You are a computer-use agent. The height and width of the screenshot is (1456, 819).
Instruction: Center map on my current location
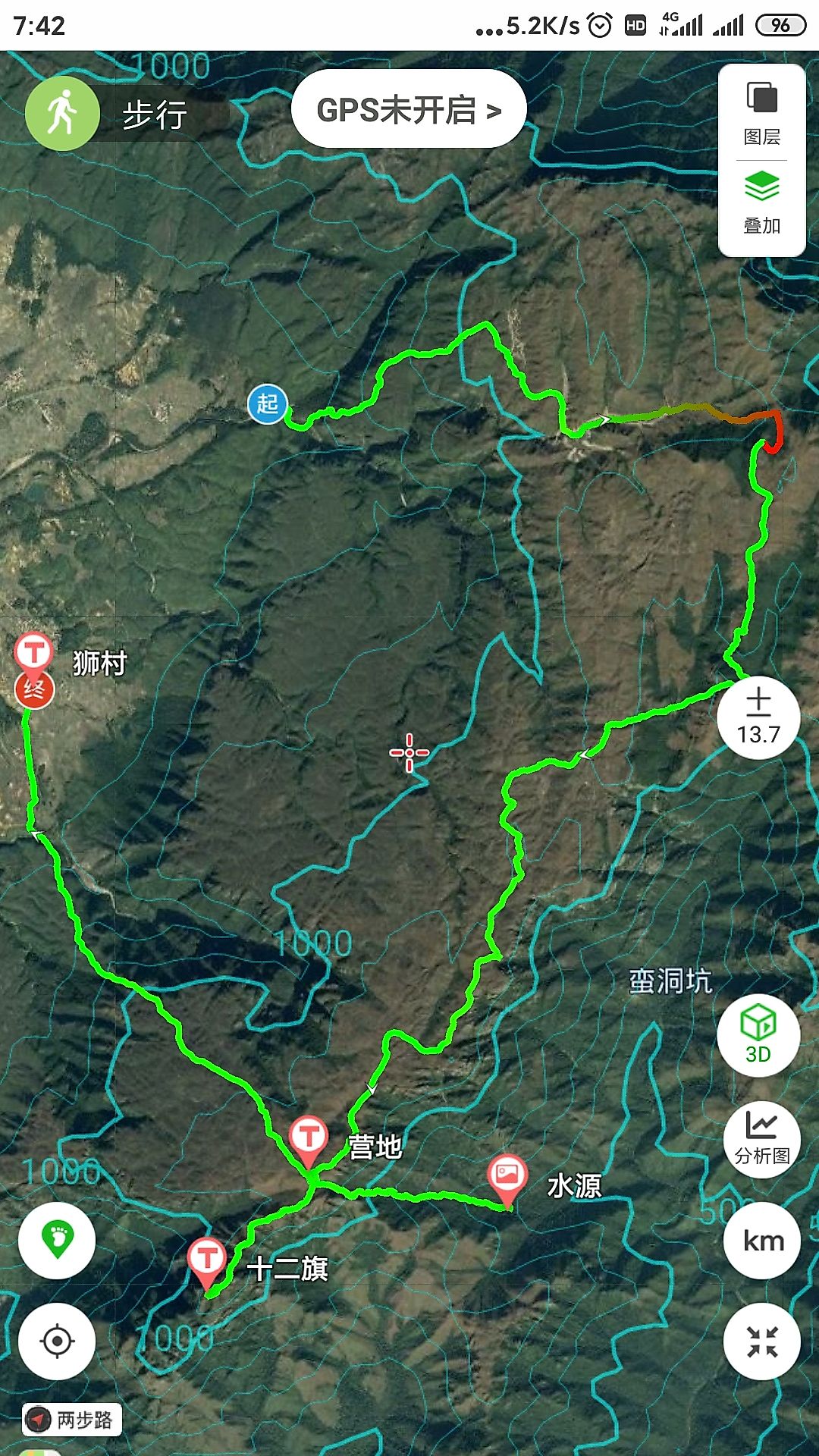click(x=57, y=1341)
